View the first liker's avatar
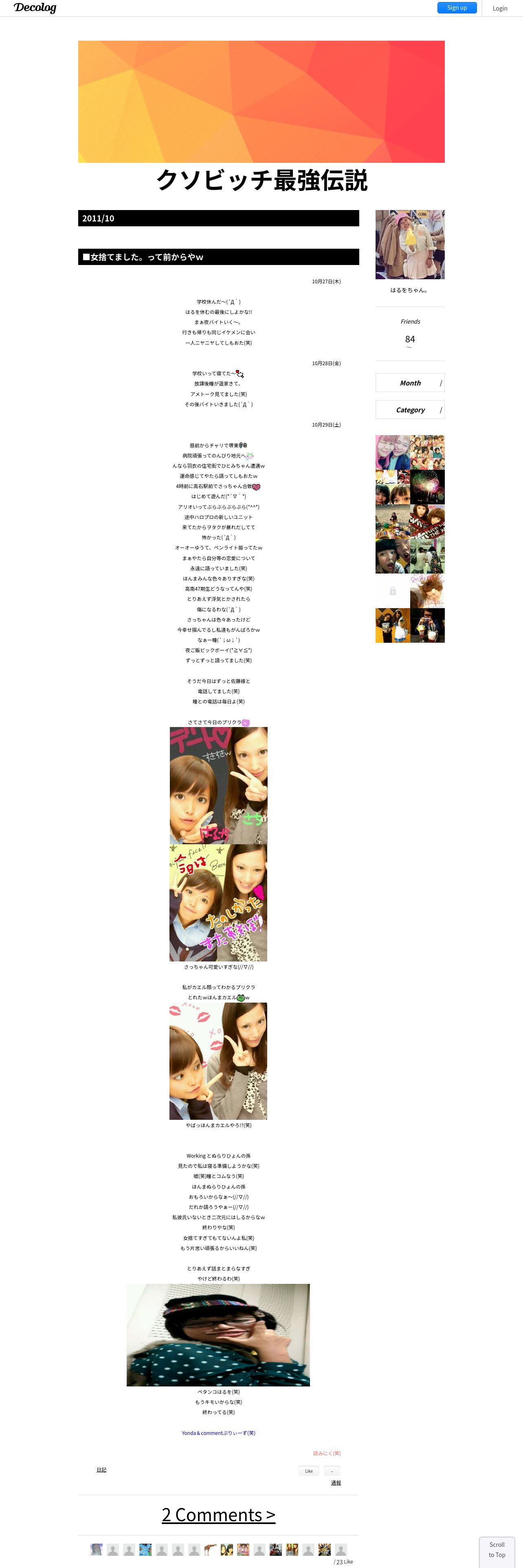 (96, 1549)
